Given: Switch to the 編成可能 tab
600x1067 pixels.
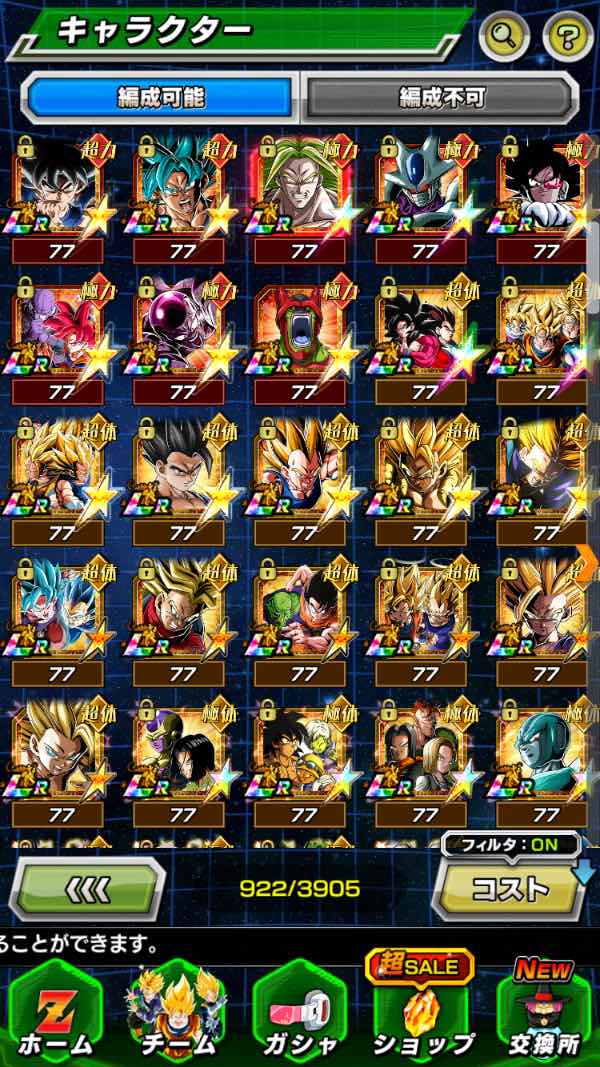Looking at the screenshot, I should 161,97.
